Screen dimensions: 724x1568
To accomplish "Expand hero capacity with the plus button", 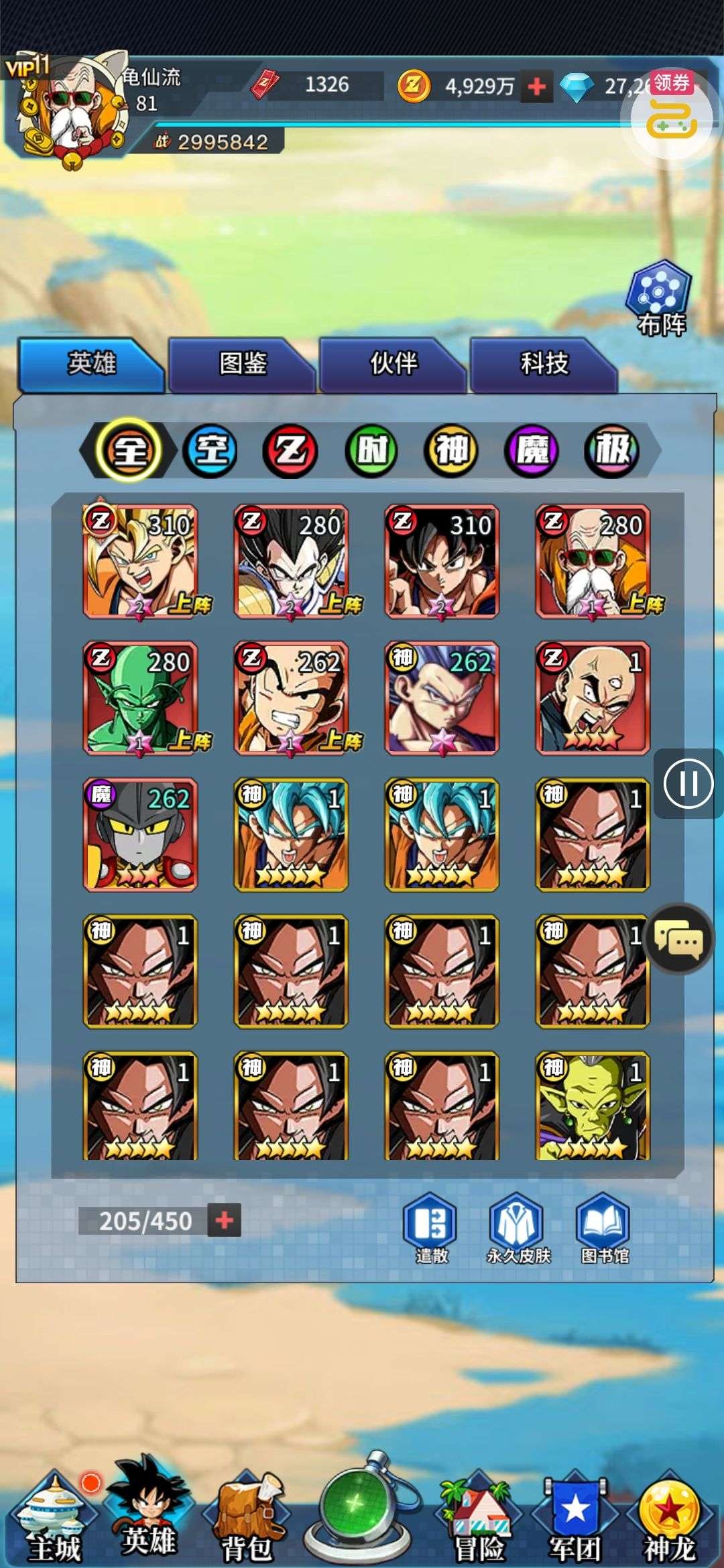I will 225,1221.
